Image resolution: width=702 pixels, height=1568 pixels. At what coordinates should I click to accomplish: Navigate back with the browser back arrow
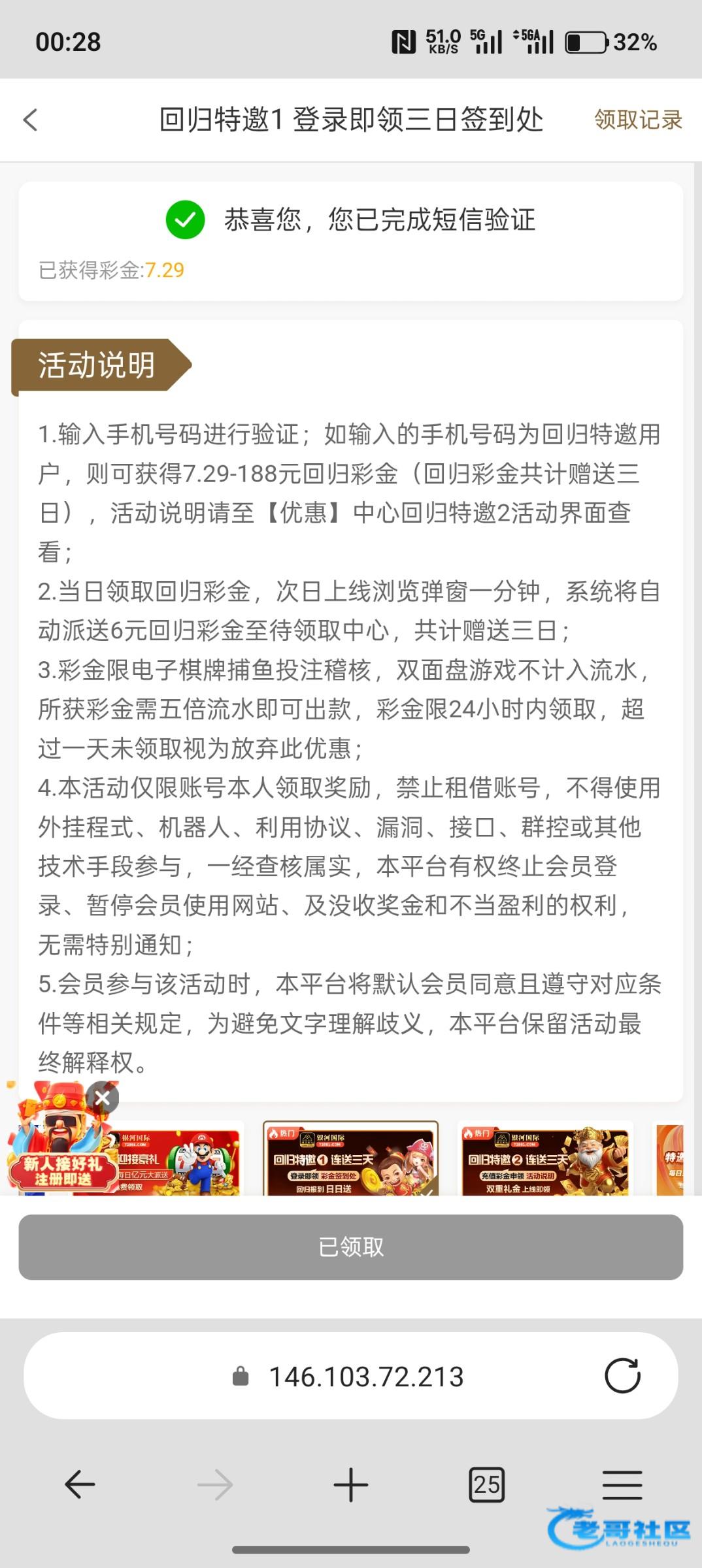80,1484
